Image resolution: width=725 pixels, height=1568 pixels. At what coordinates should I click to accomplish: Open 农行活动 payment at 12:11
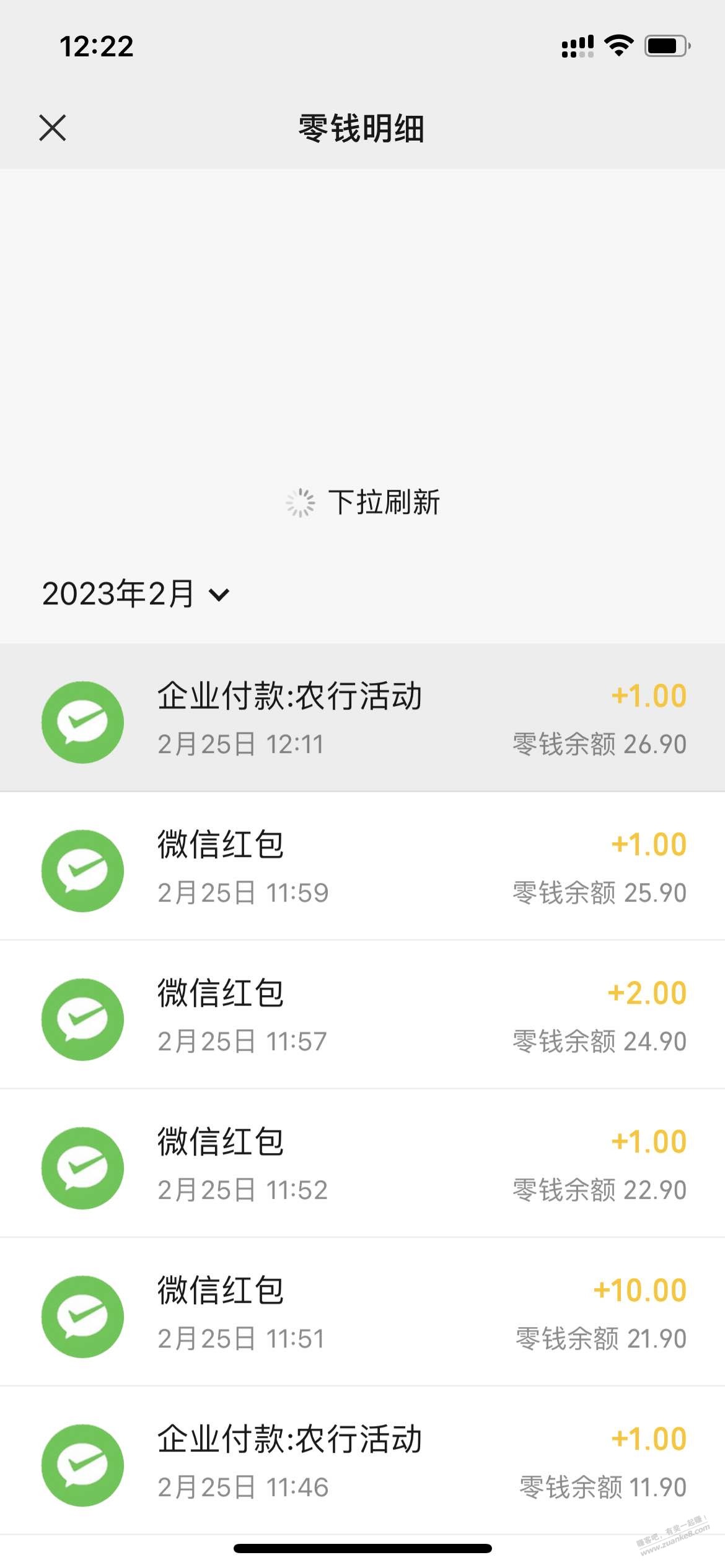click(x=362, y=718)
